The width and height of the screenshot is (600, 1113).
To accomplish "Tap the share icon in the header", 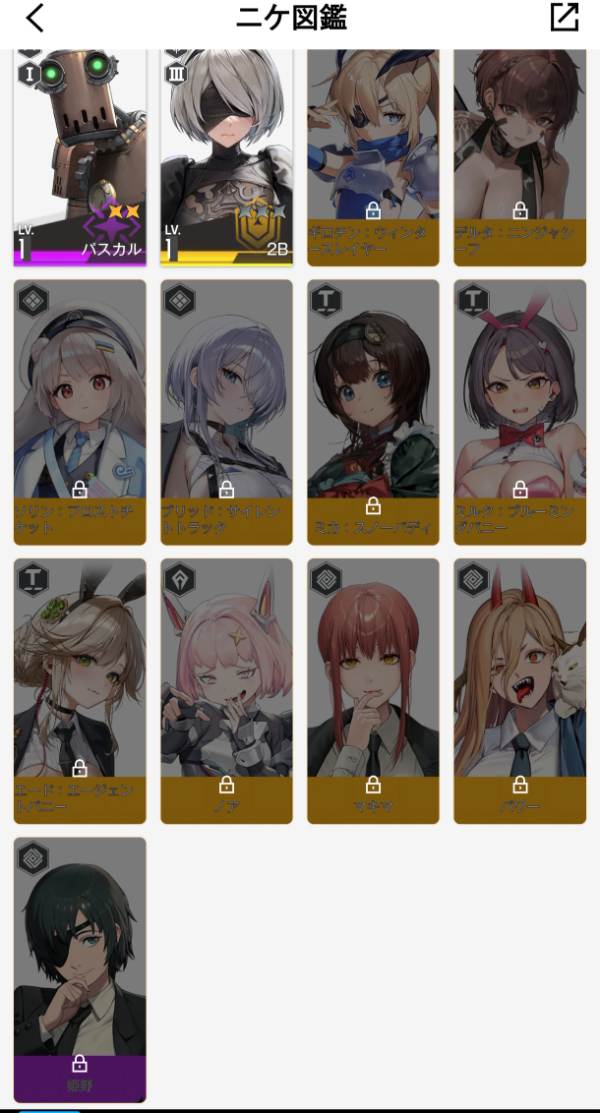I will coord(564,18).
